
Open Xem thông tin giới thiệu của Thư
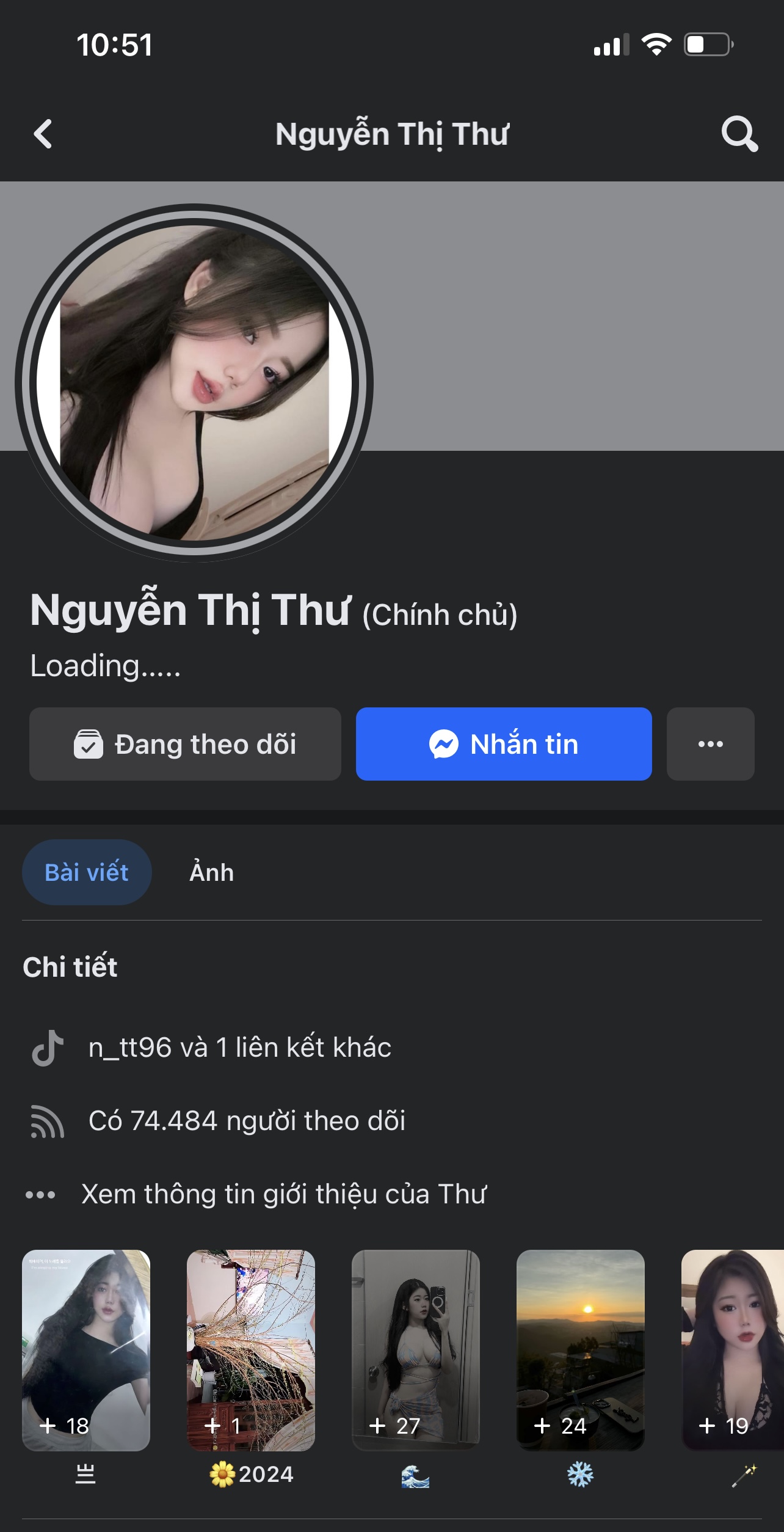click(x=283, y=1194)
